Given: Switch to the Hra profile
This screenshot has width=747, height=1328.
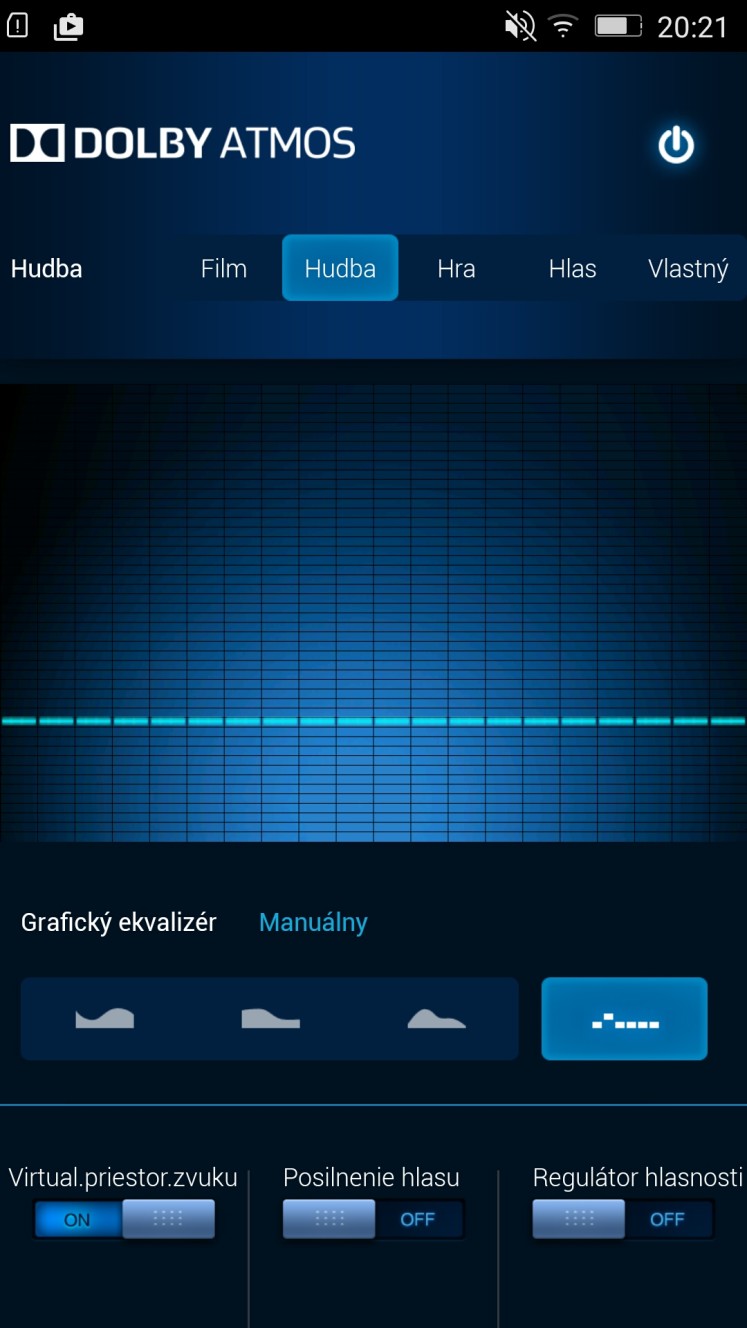Looking at the screenshot, I should [x=456, y=268].
